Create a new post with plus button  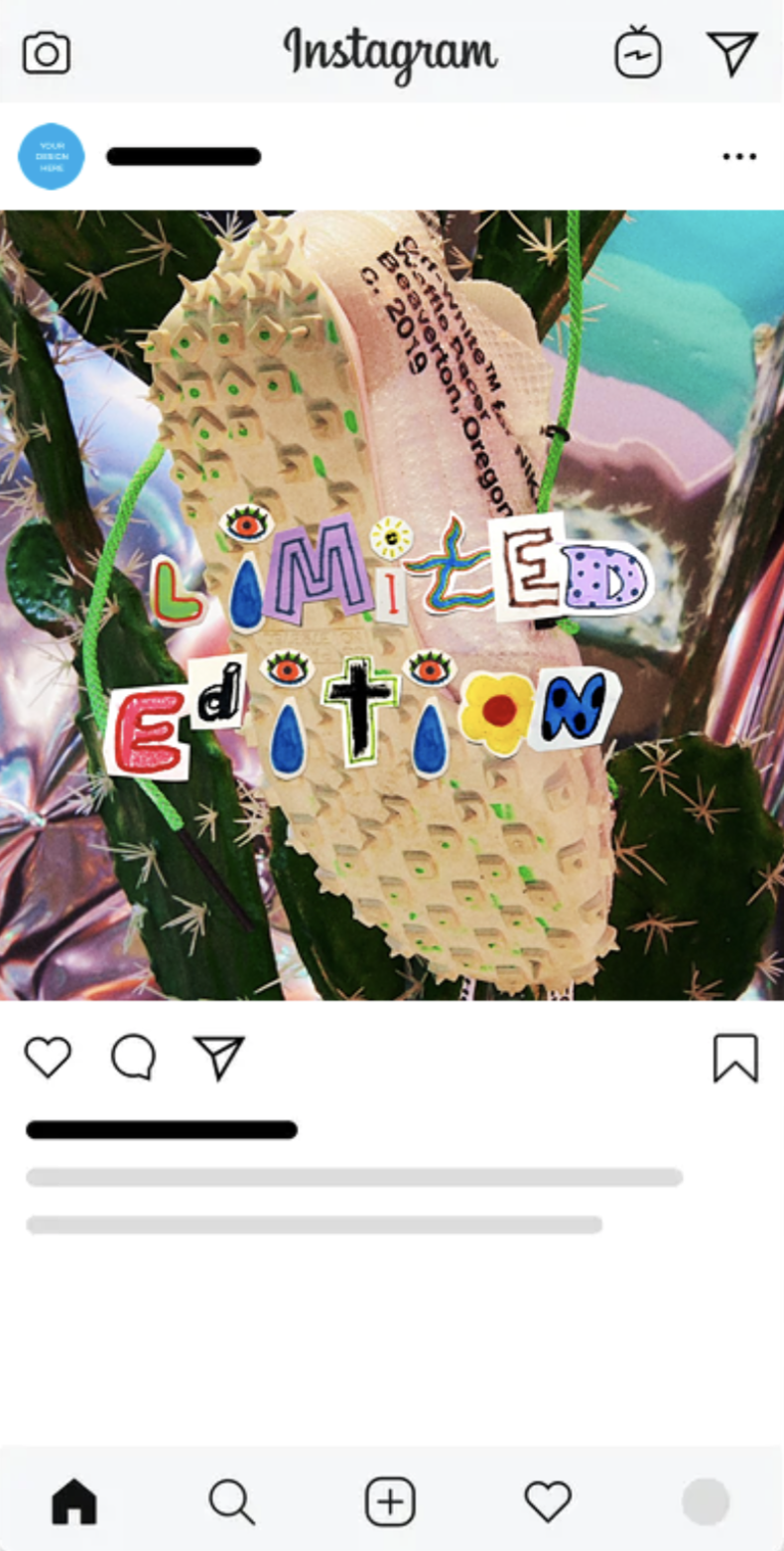(390, 1501)
